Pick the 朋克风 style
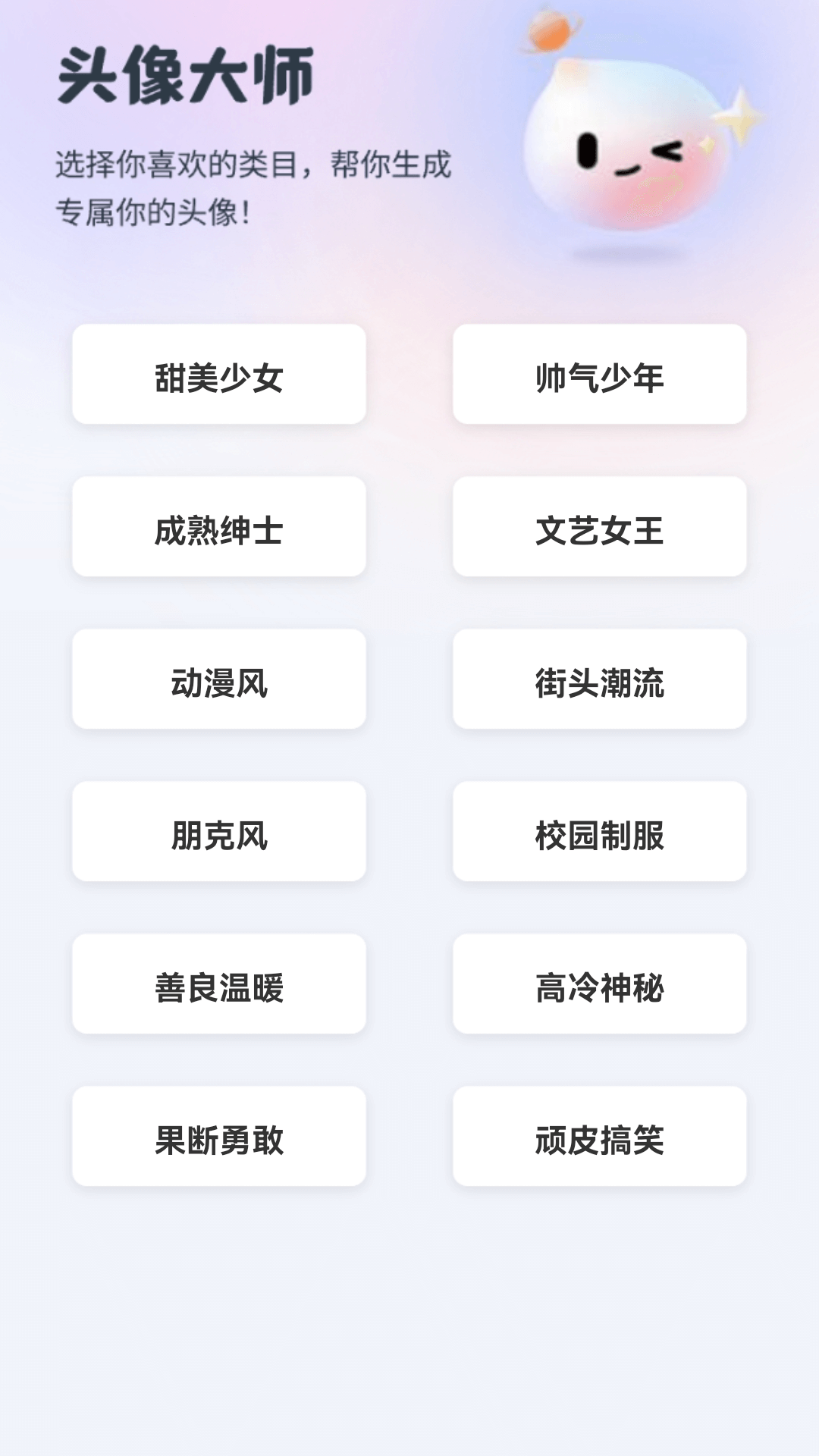Image resolution: width=819 pixels, height=1456 pixels. pyautogui.click(x=218, y=833)
